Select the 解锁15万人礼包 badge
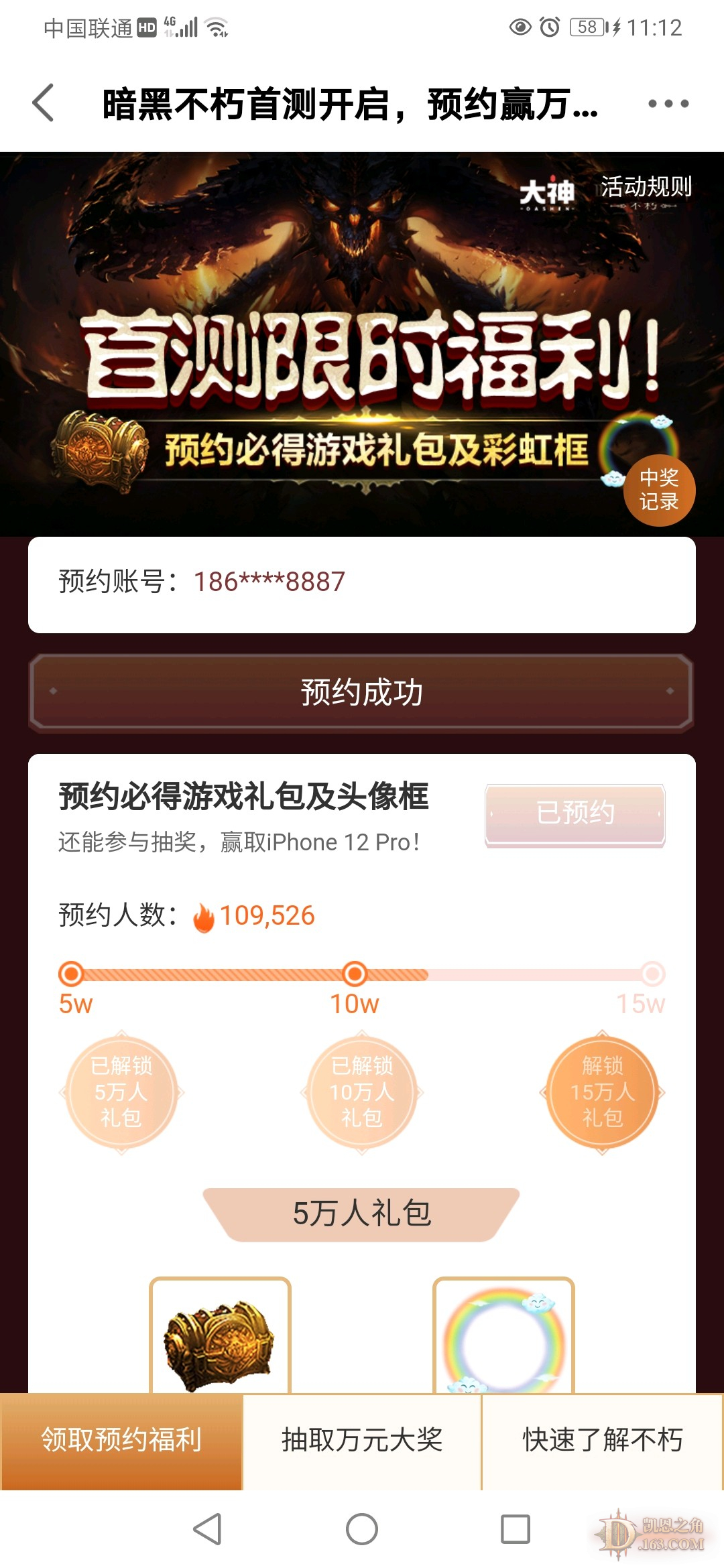Image resolution: width=724 pixels, height=1568 pixels. tap(602, 1092)
